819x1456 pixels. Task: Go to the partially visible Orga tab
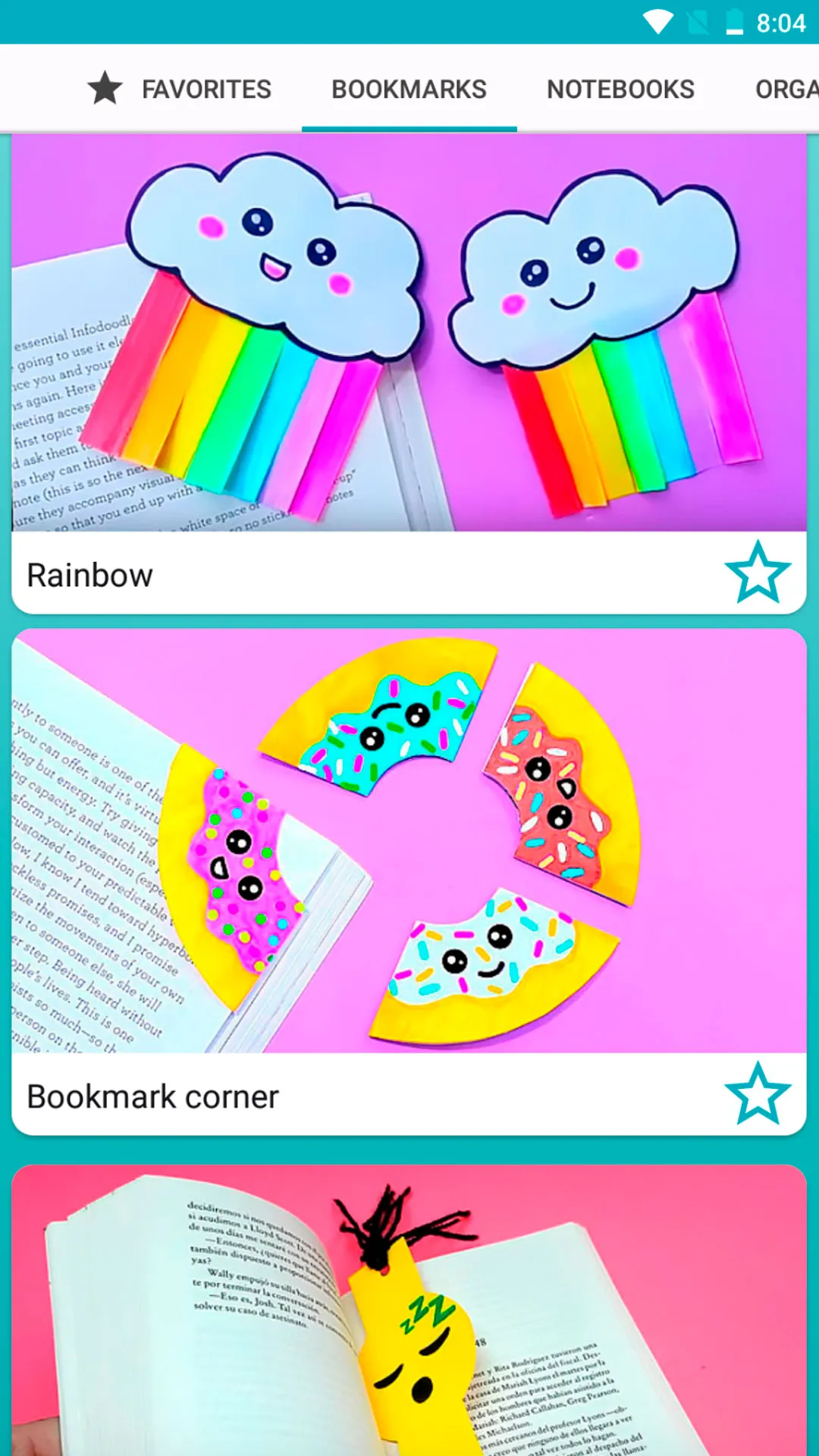[x=786, y=89]
